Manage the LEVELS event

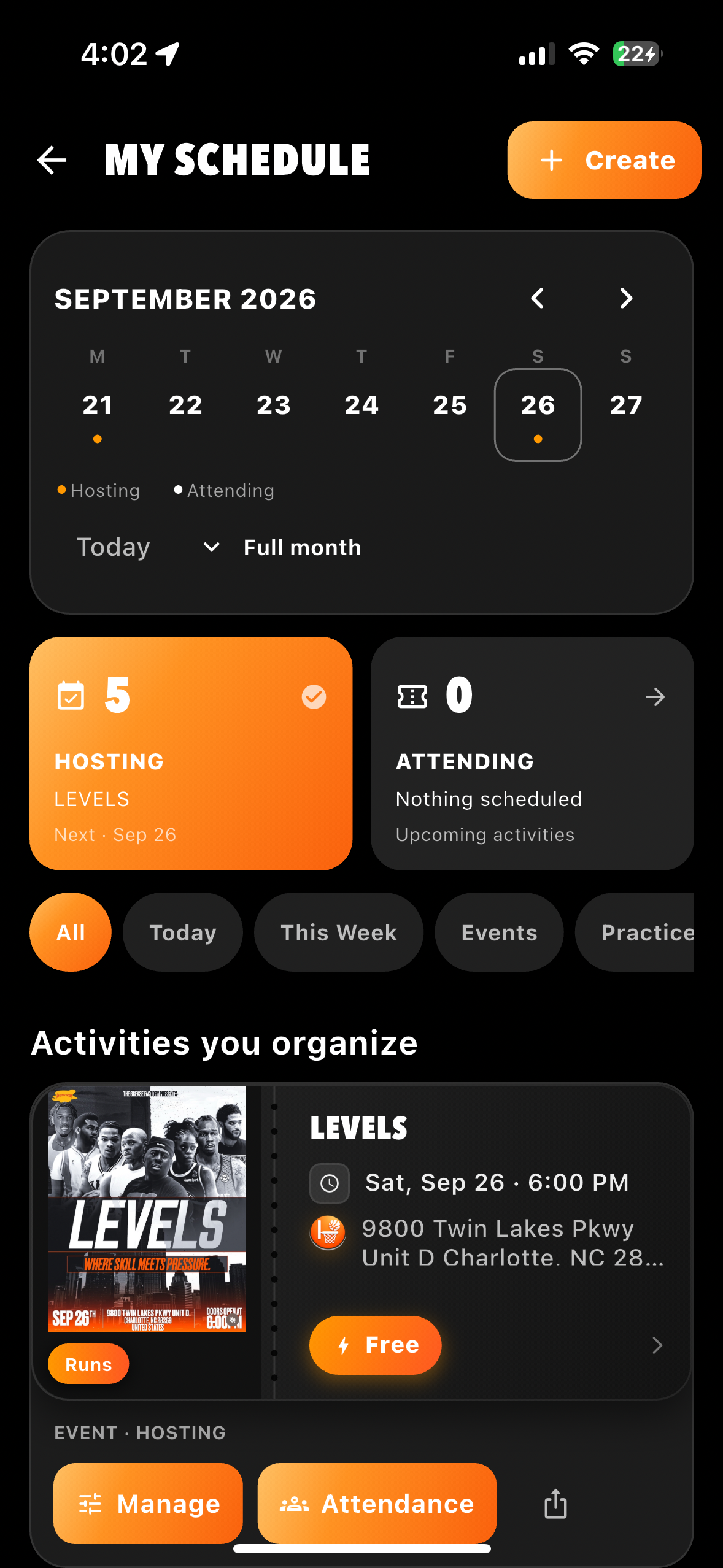[148, 1503]
